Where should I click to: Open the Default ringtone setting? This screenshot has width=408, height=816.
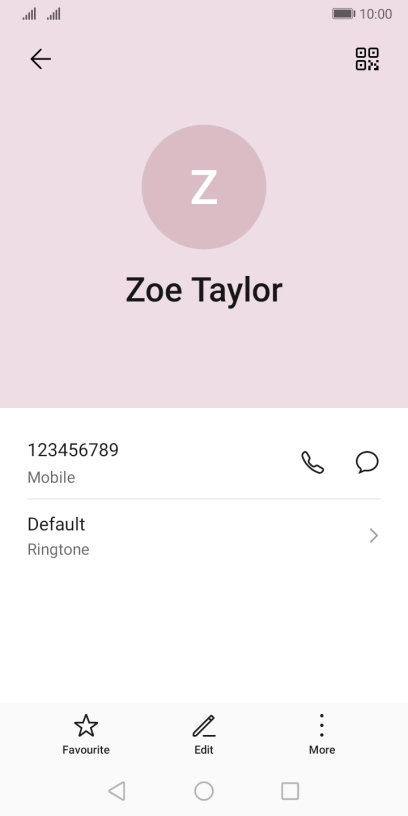pos(204,536)
